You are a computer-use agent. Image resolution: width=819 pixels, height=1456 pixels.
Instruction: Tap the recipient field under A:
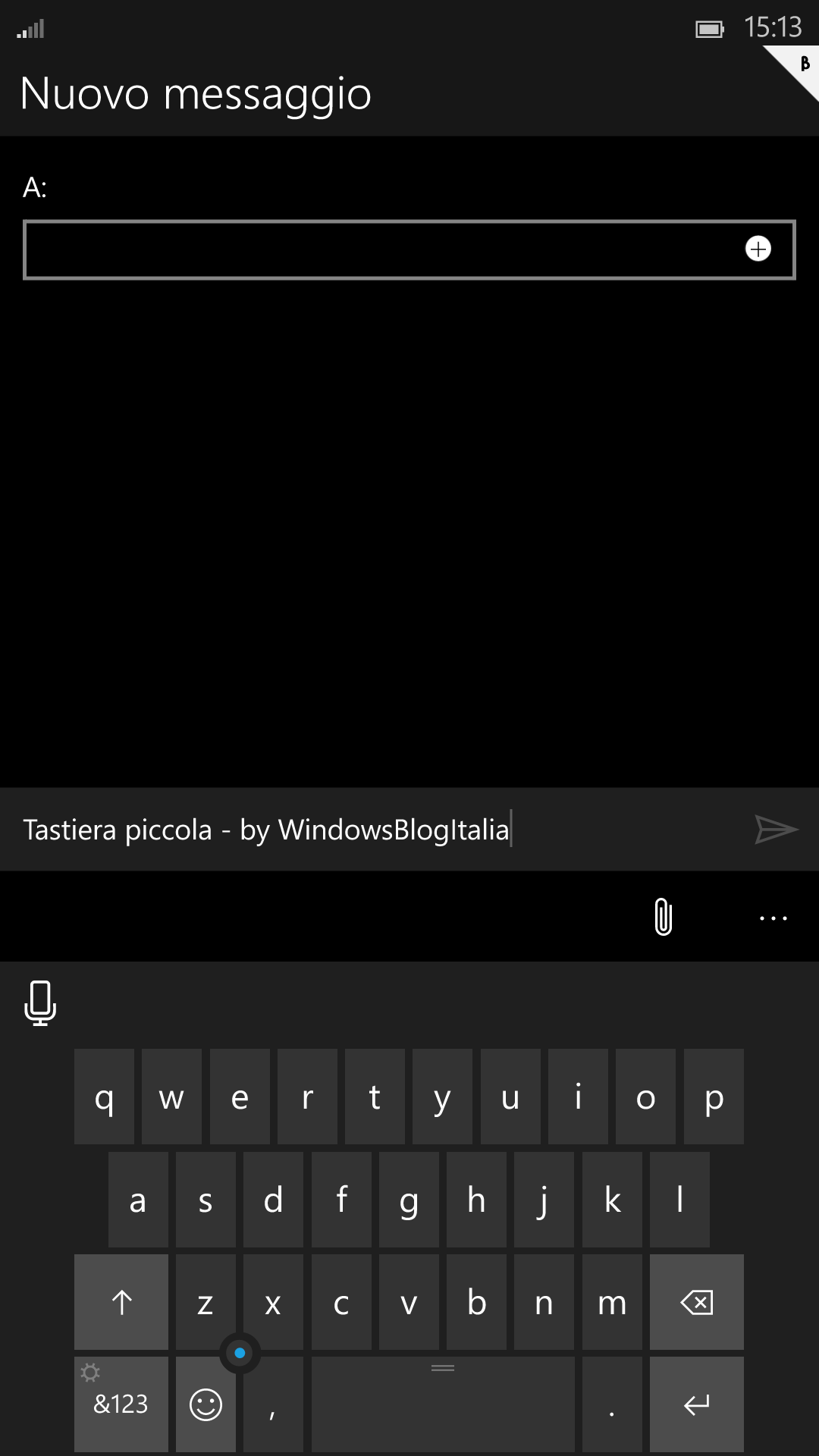409,249
